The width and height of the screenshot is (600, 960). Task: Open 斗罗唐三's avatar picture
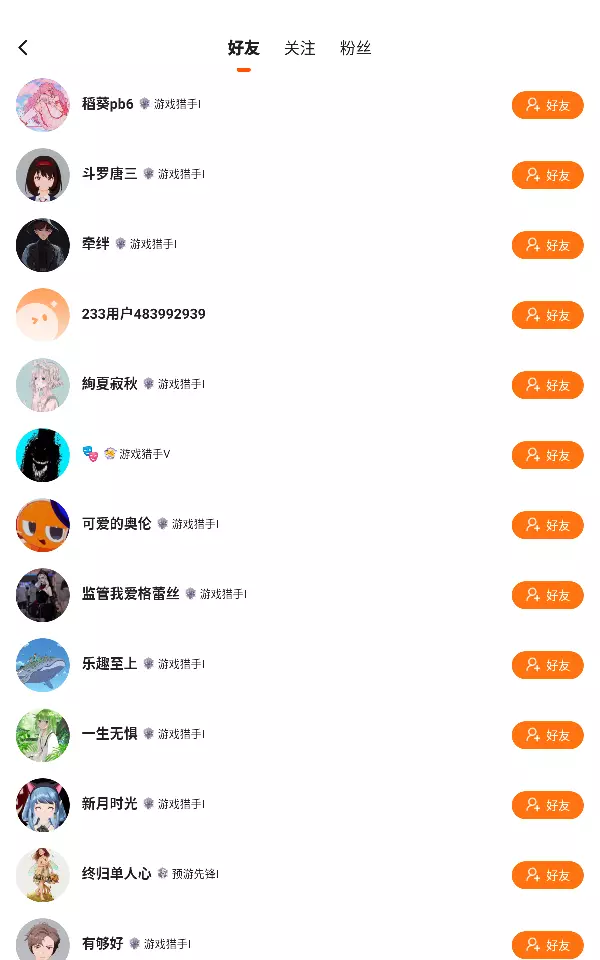click(x=43, y=175)
